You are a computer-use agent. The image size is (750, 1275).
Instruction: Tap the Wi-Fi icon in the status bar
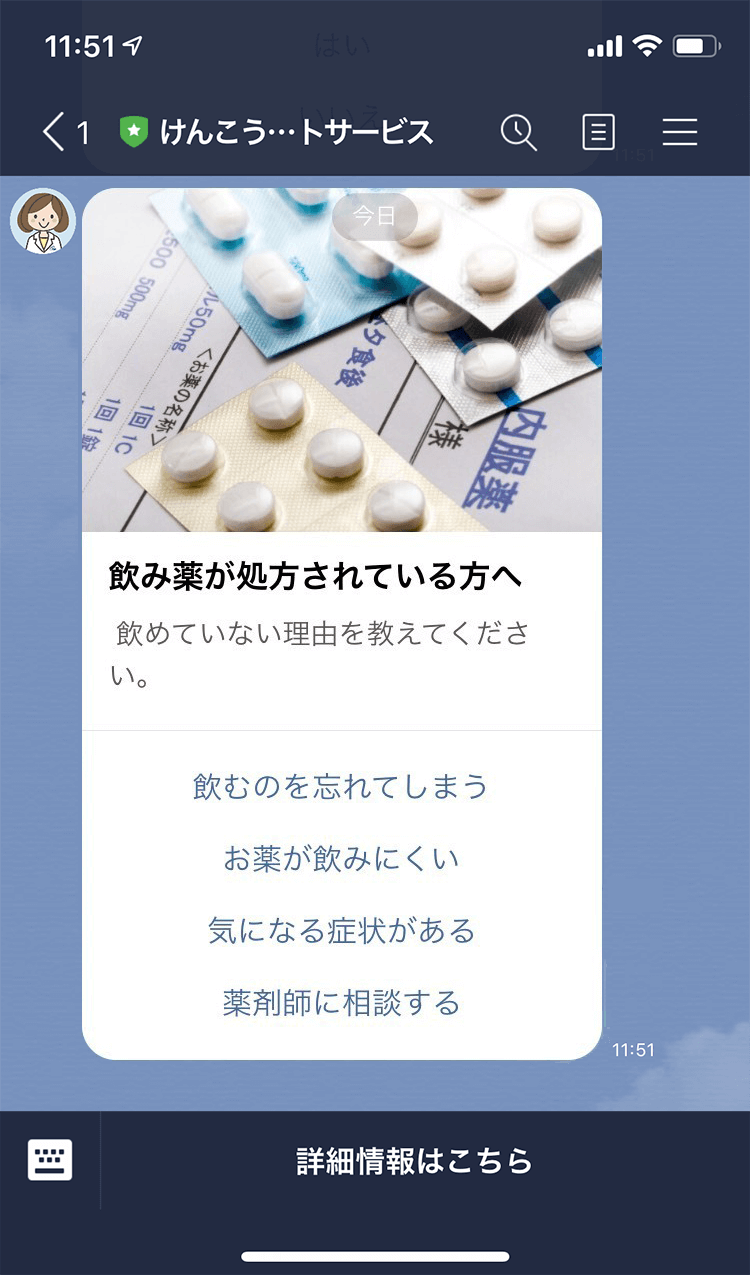[x=647, y=44]
